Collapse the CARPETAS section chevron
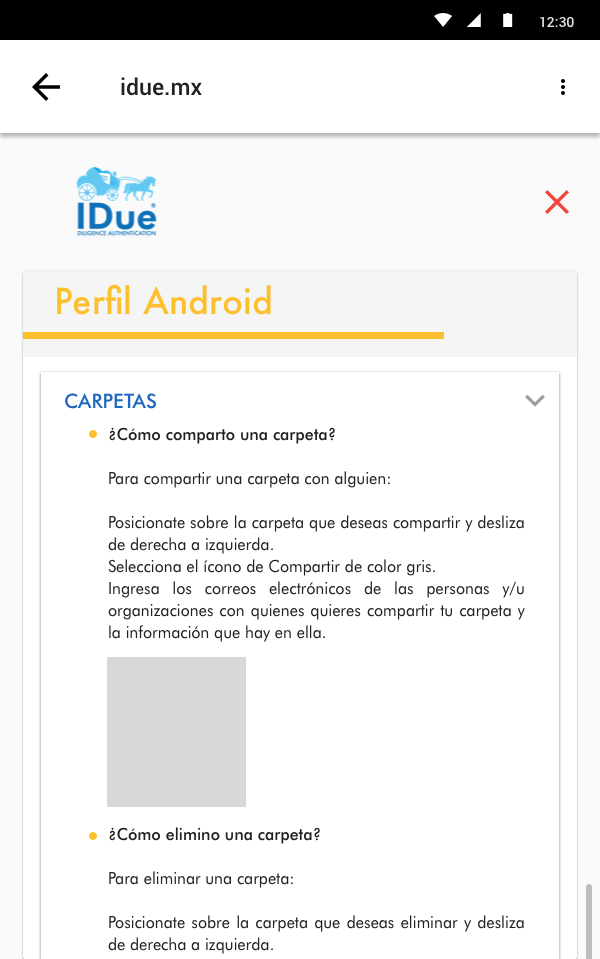The width and height of the screenshot is (600, 959). pos(535,401)
